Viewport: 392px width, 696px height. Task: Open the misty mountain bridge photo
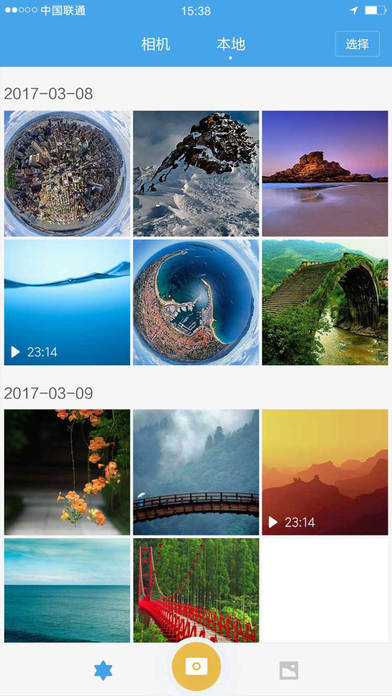[196, 472]
